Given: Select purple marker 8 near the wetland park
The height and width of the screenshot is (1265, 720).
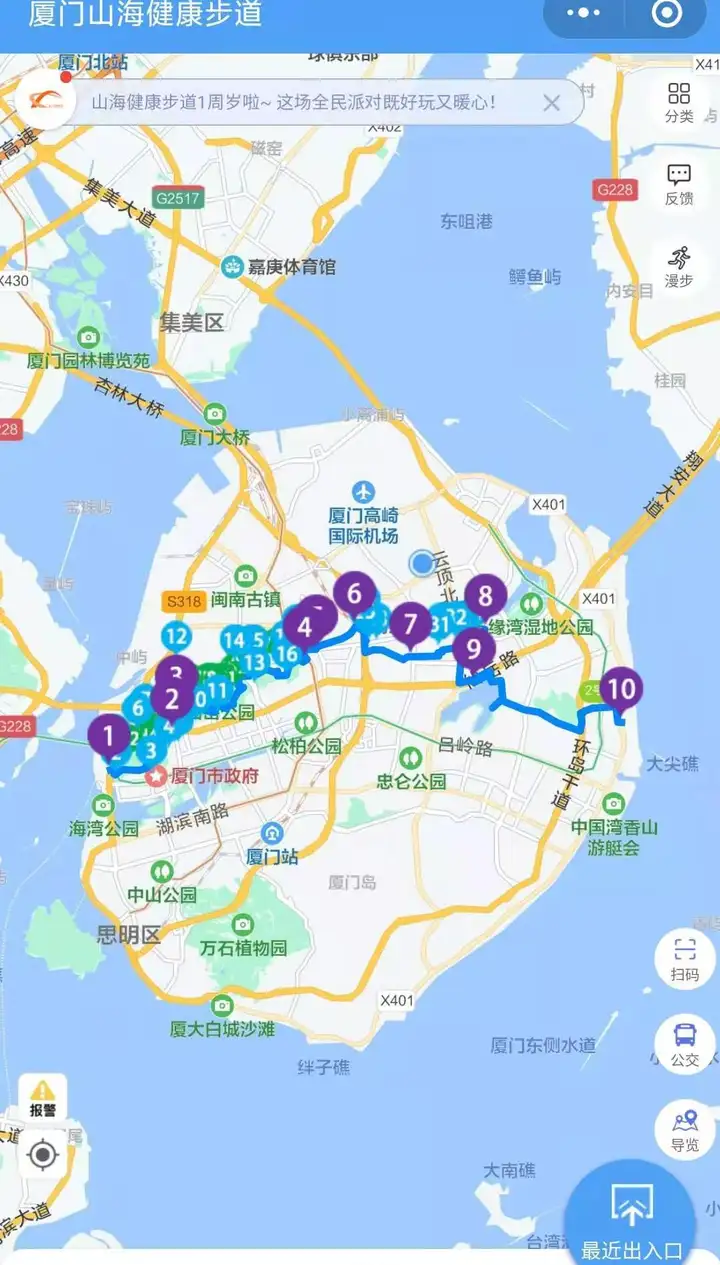Looking at the screenshot, I should 485,597.
